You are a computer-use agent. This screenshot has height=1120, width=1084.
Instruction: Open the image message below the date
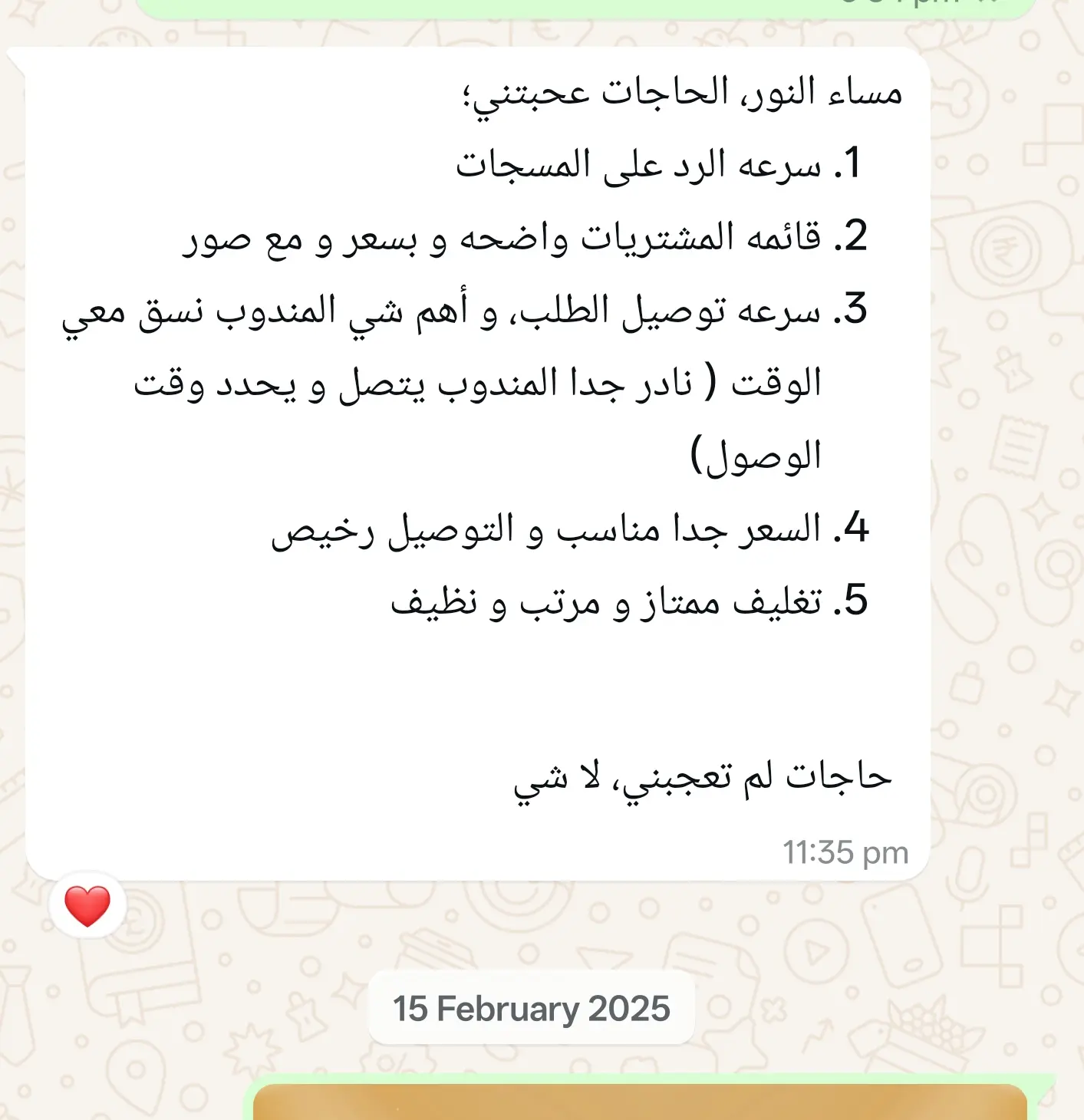click(x=640, y=1102)
